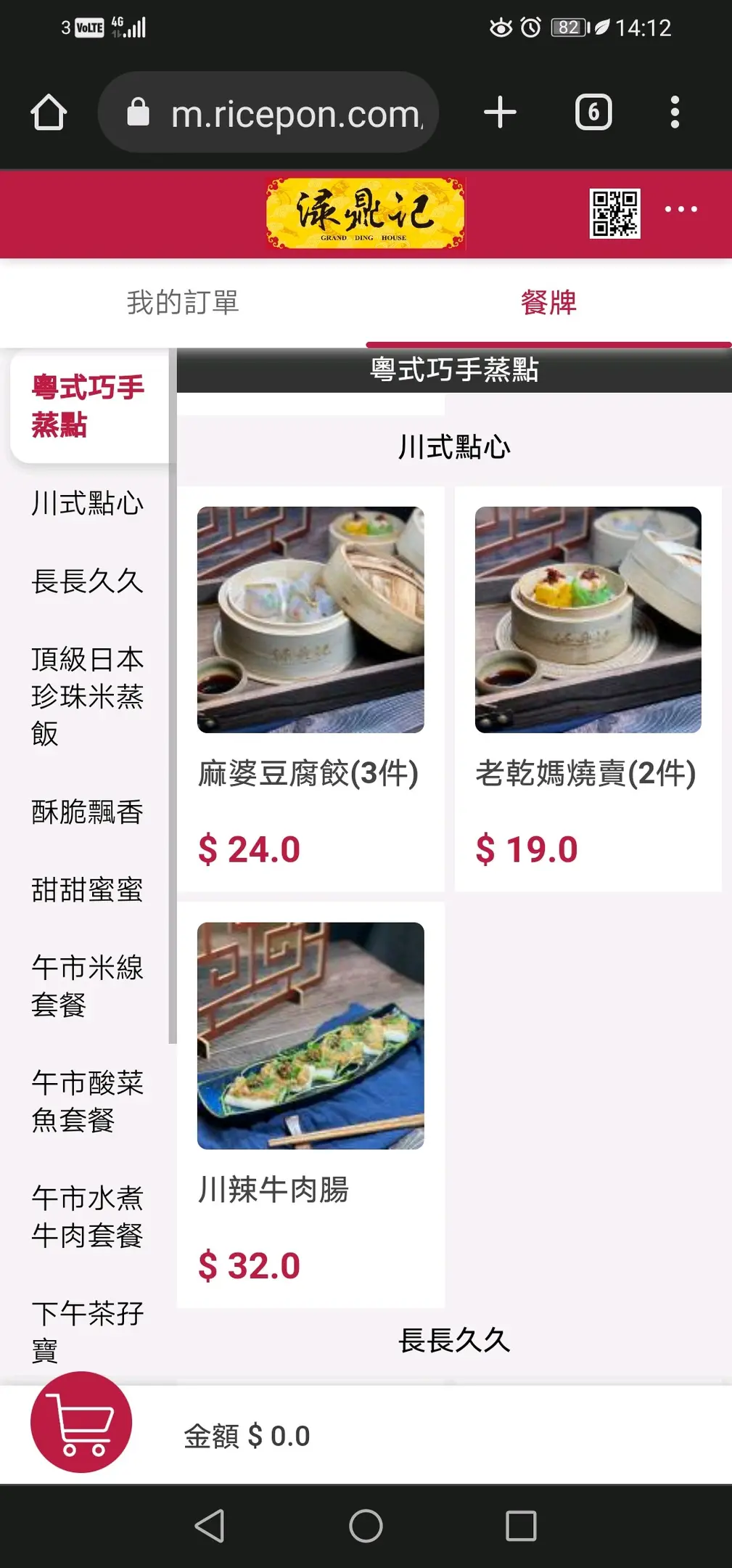Image resolution: width=732 pixels, height=1568 pixels.
Task: Select the 頂級日本珍珠米蒸飯 category
Action: coord(87,696)
